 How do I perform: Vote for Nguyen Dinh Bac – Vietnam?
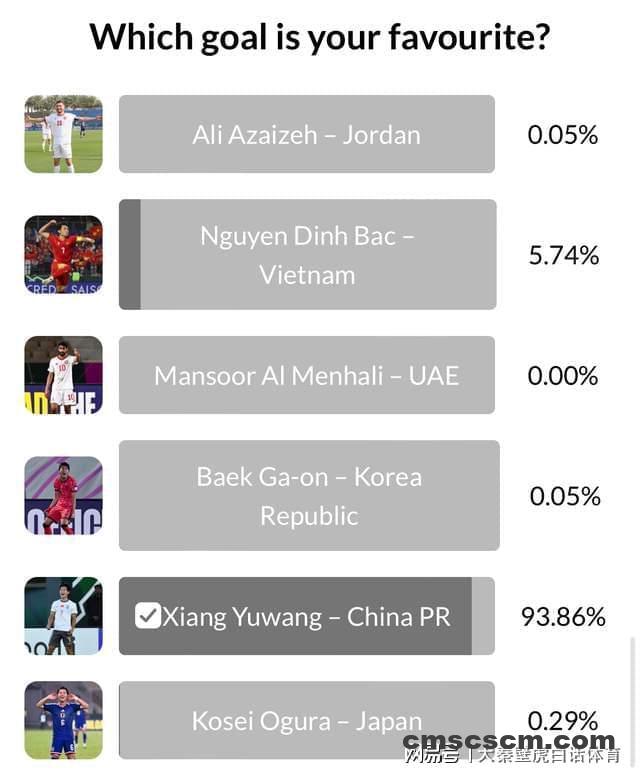point(307,255)
